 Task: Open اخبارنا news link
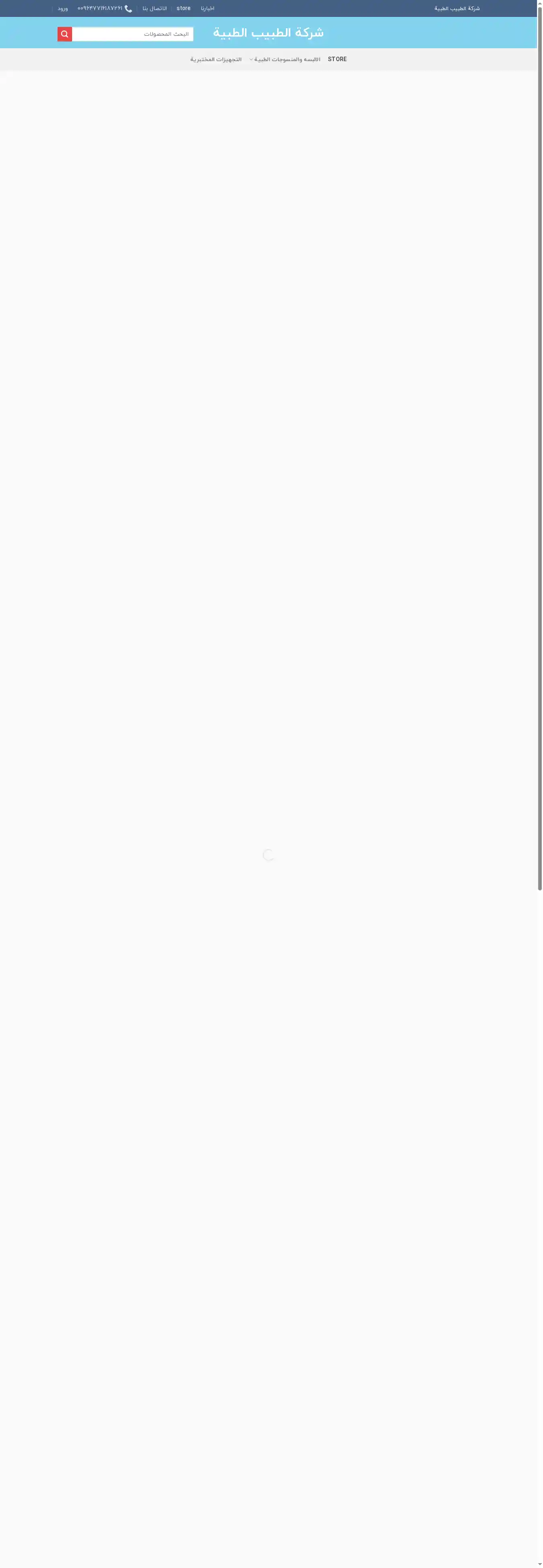(x=208, y=8)
